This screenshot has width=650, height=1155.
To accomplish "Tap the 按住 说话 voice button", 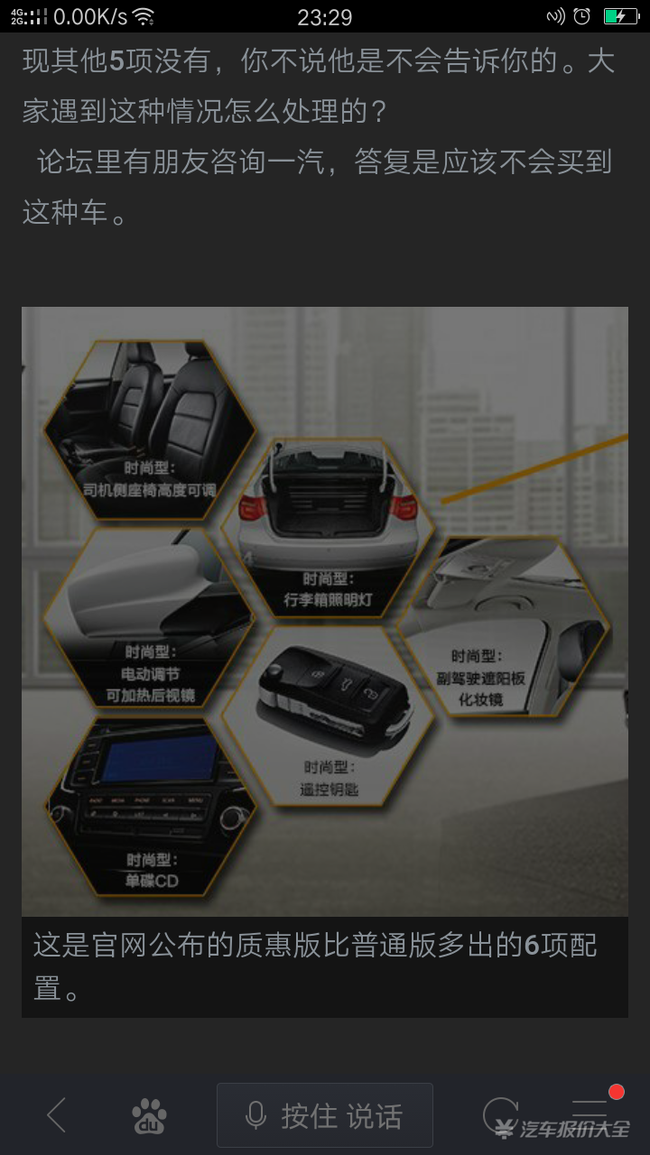I will 325,1115.
